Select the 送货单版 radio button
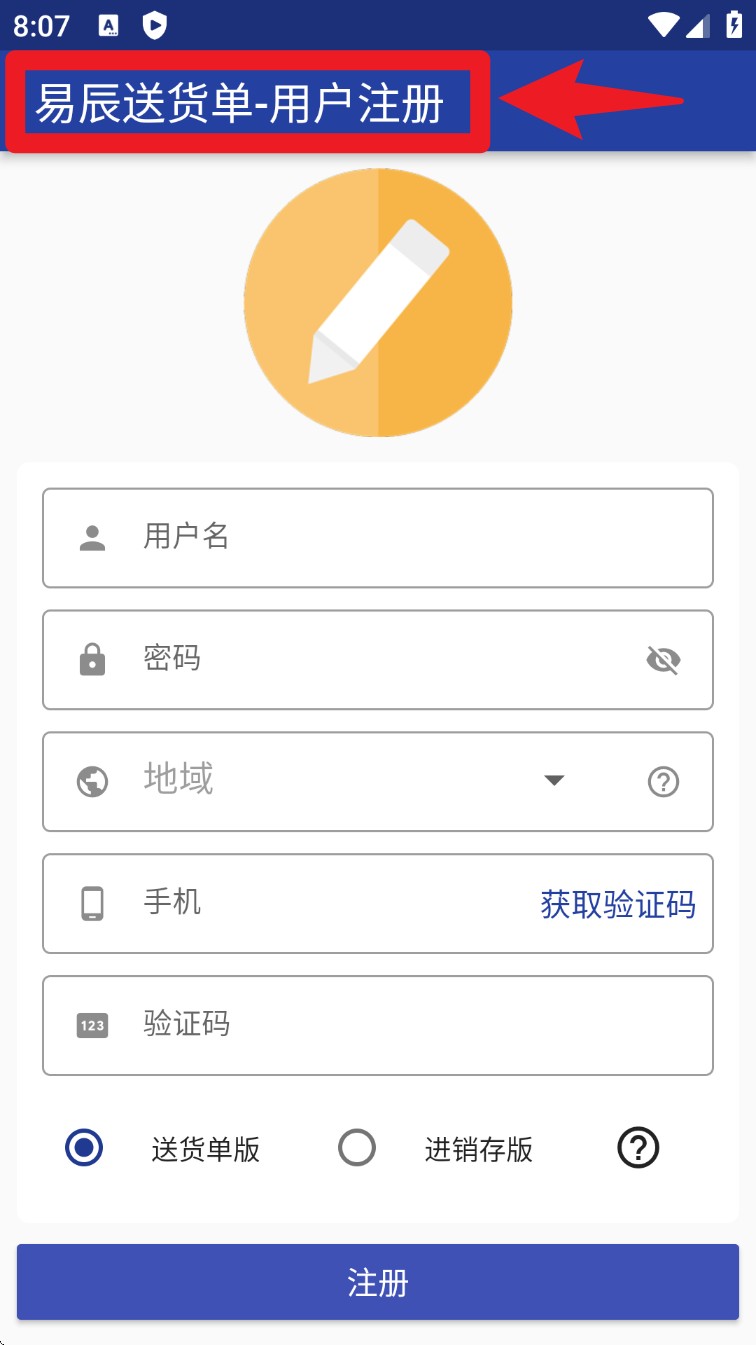The height and width of the screenshot is (1345, 756). pyautogui.click(x=85, y=1148)
